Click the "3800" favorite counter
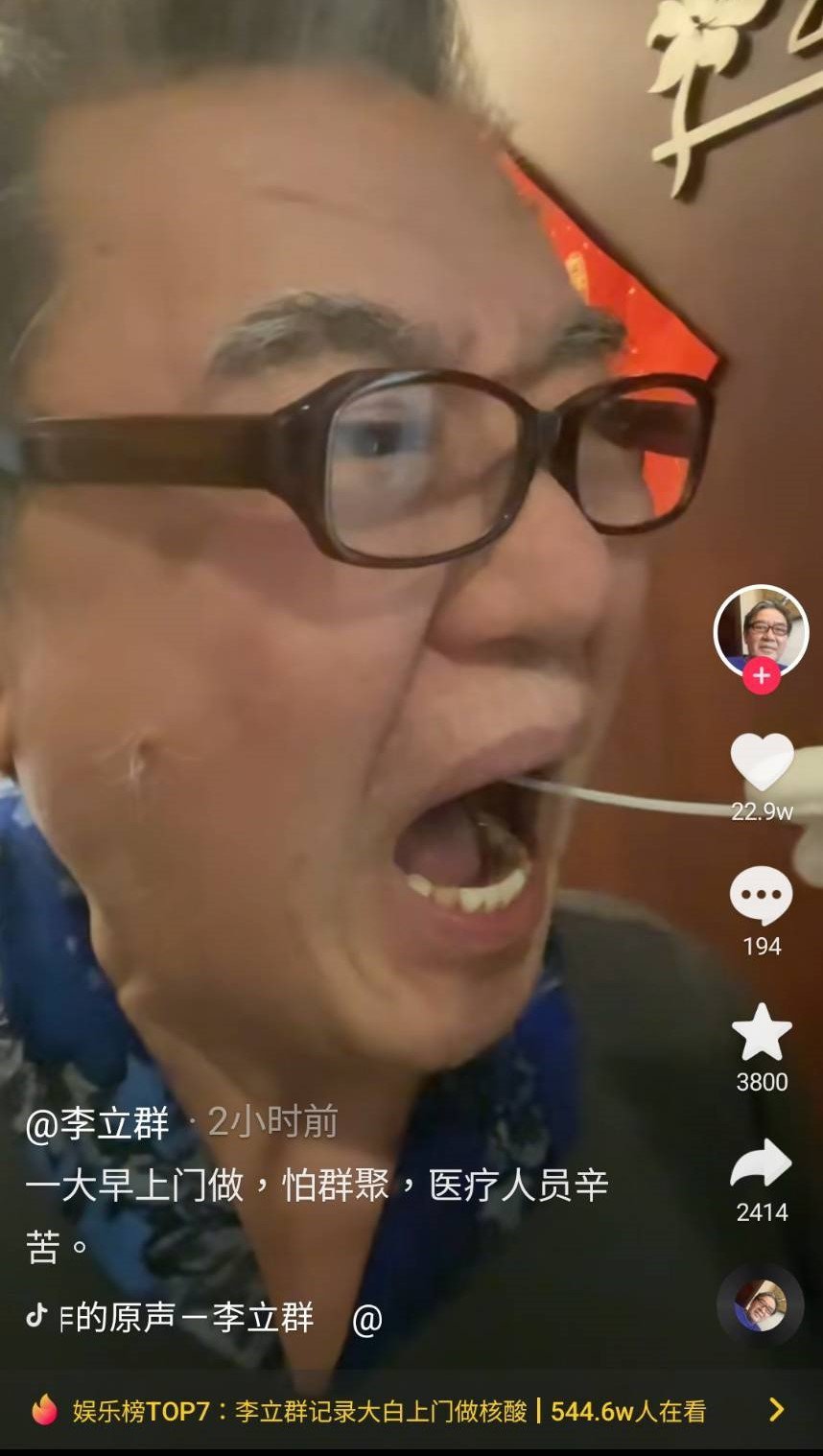Image resolution: width=823 pixels, height=1456 pixels. (x=761, y=1083)
